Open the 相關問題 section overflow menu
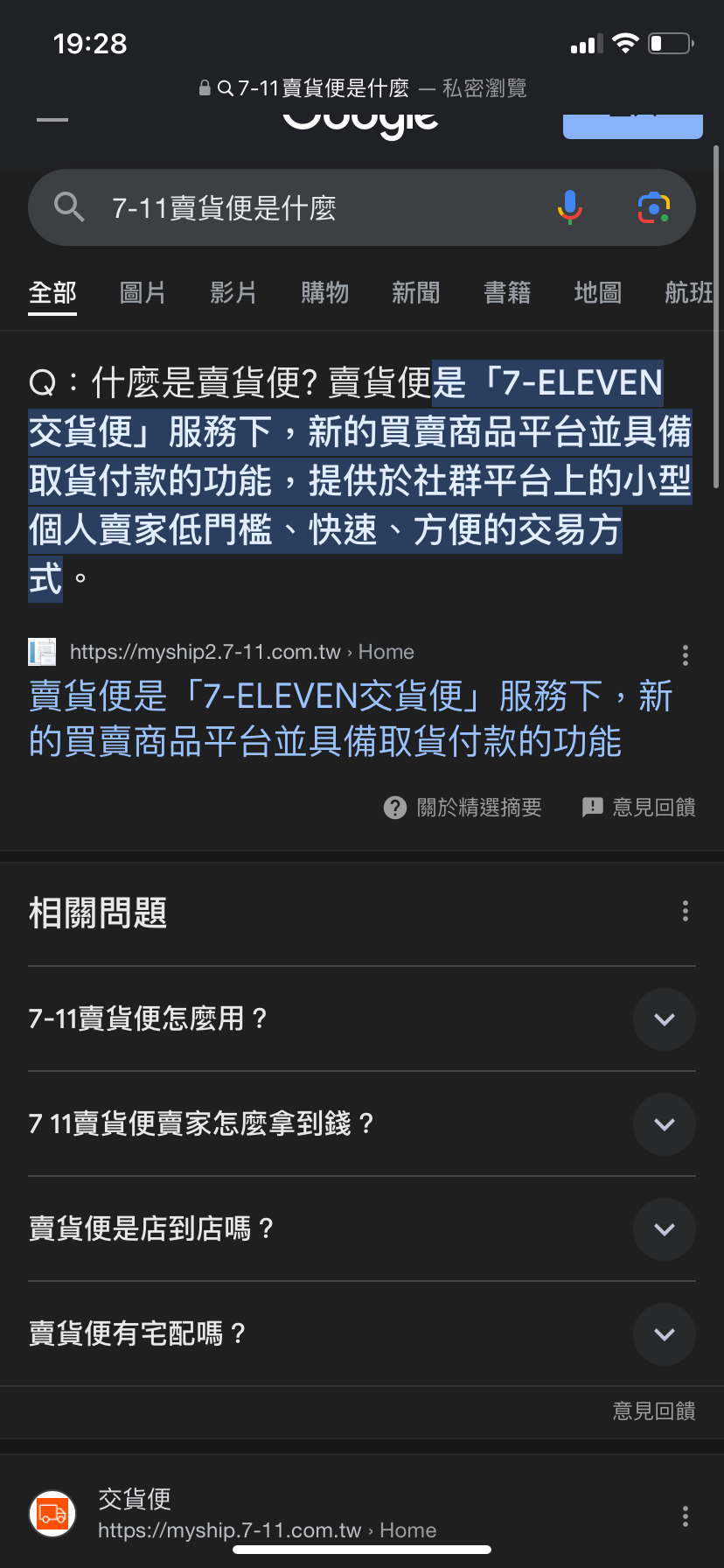 tap(685, 911)
